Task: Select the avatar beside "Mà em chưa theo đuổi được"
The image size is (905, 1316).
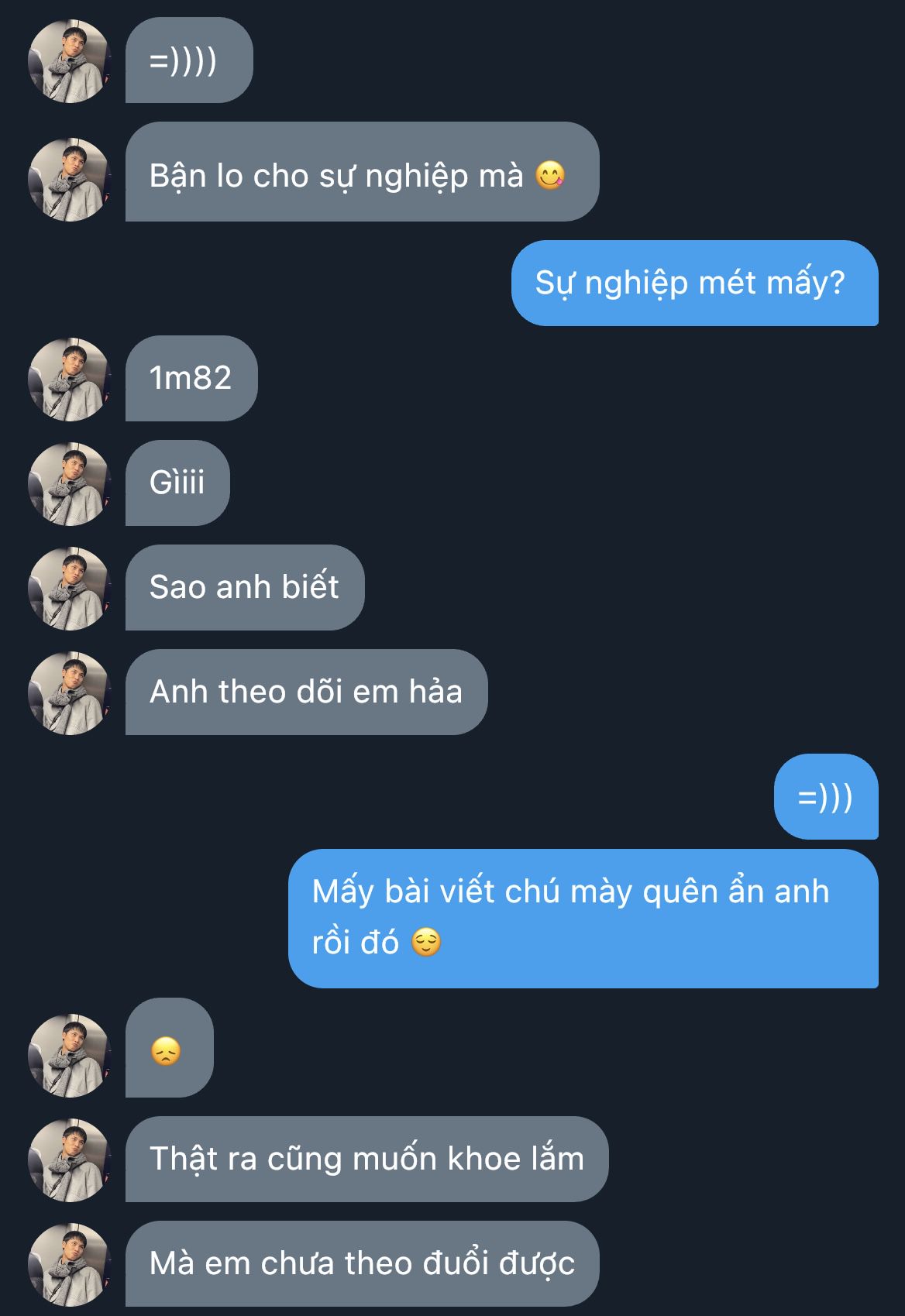Action: tap(70, 1264)
